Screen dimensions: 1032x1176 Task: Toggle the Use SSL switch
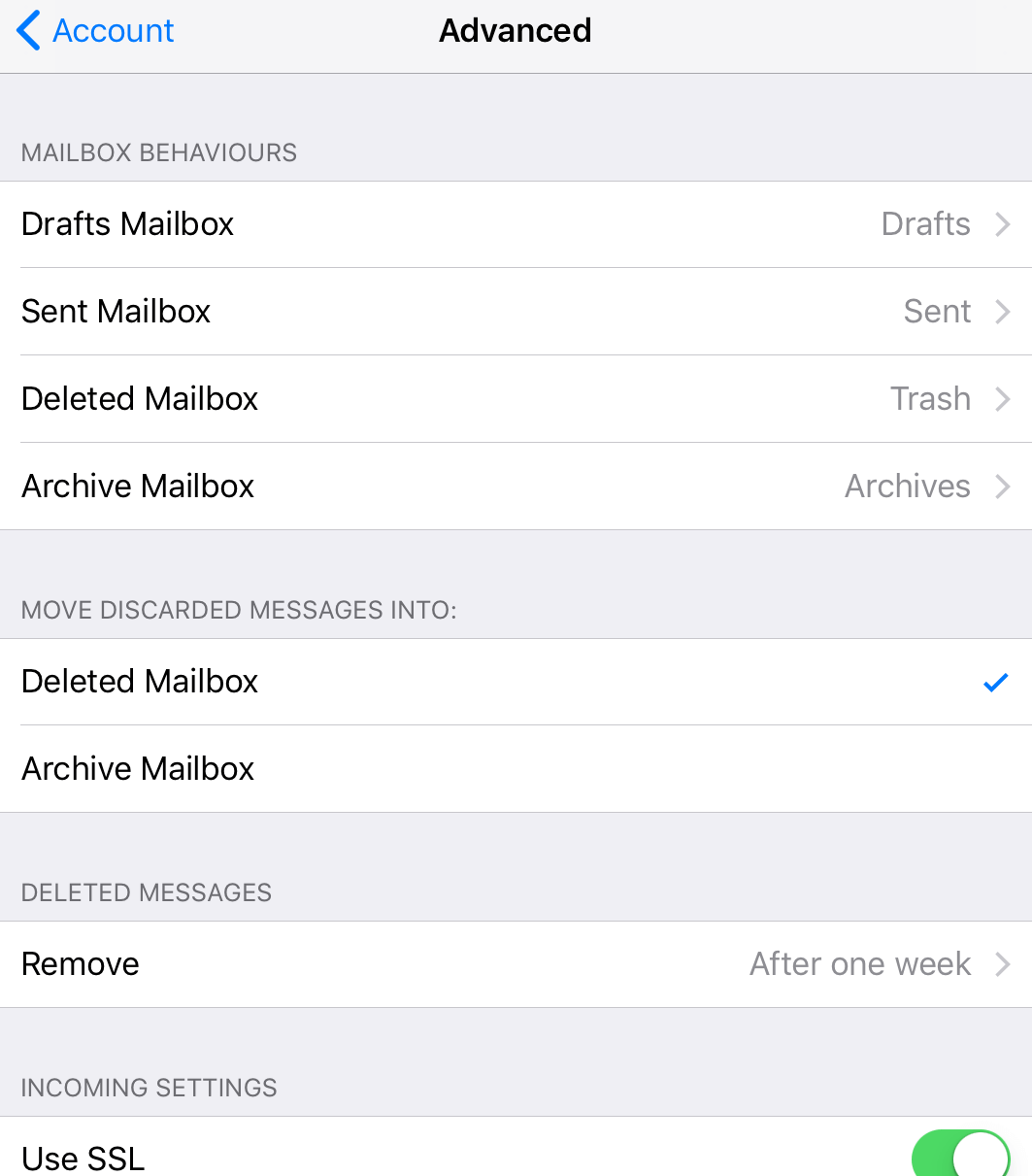click(960, 1156)
